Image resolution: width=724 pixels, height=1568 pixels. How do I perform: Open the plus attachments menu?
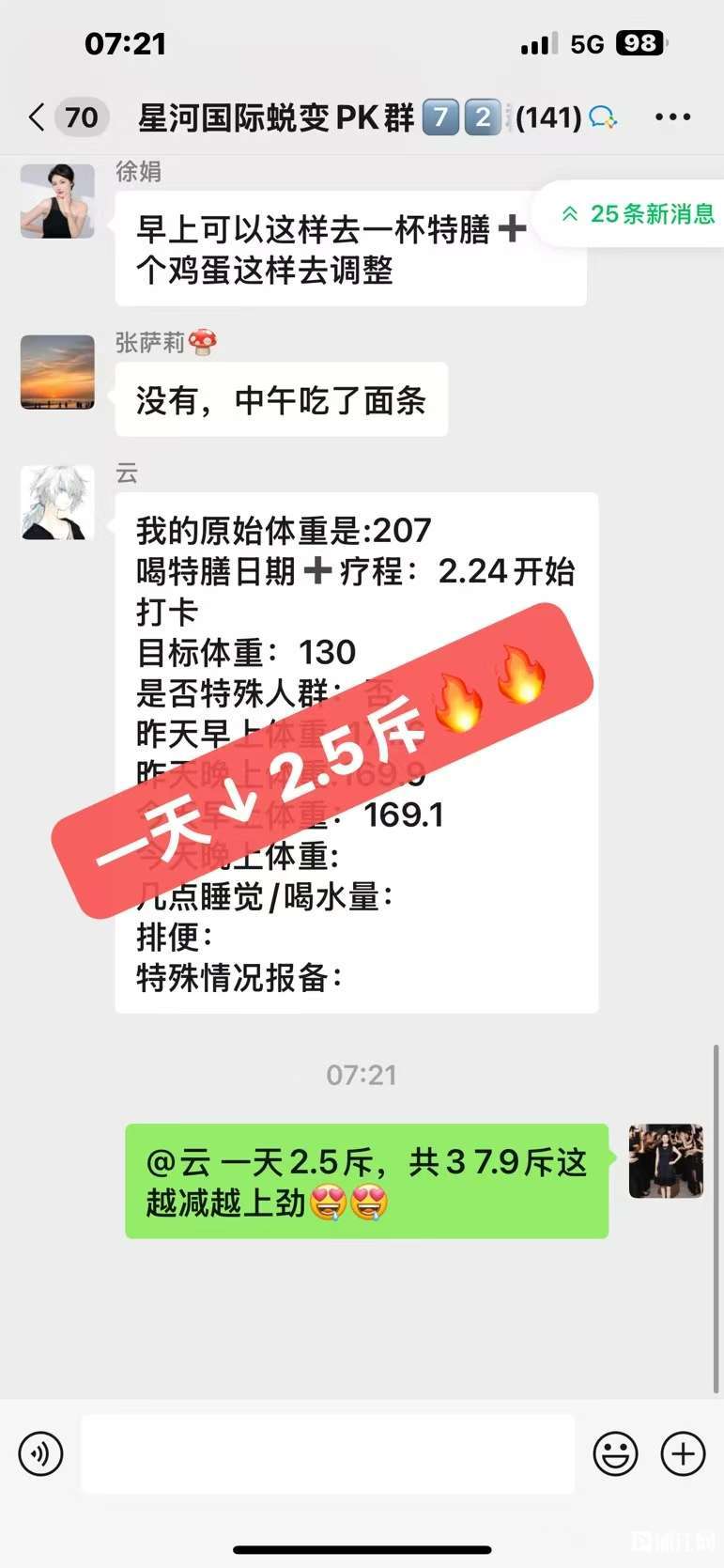pyautogui.click(x=683, y=1454)
